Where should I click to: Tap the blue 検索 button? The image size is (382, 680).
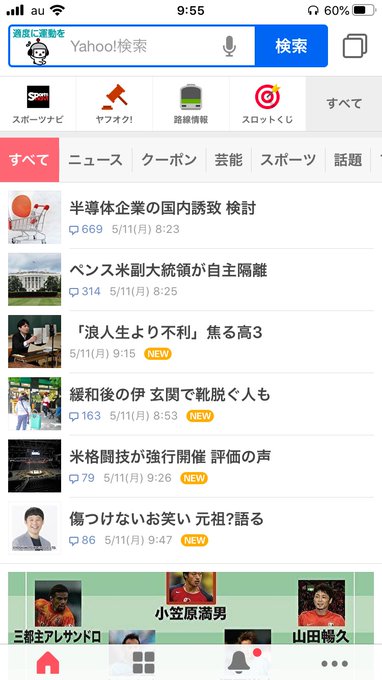[291, 46]
